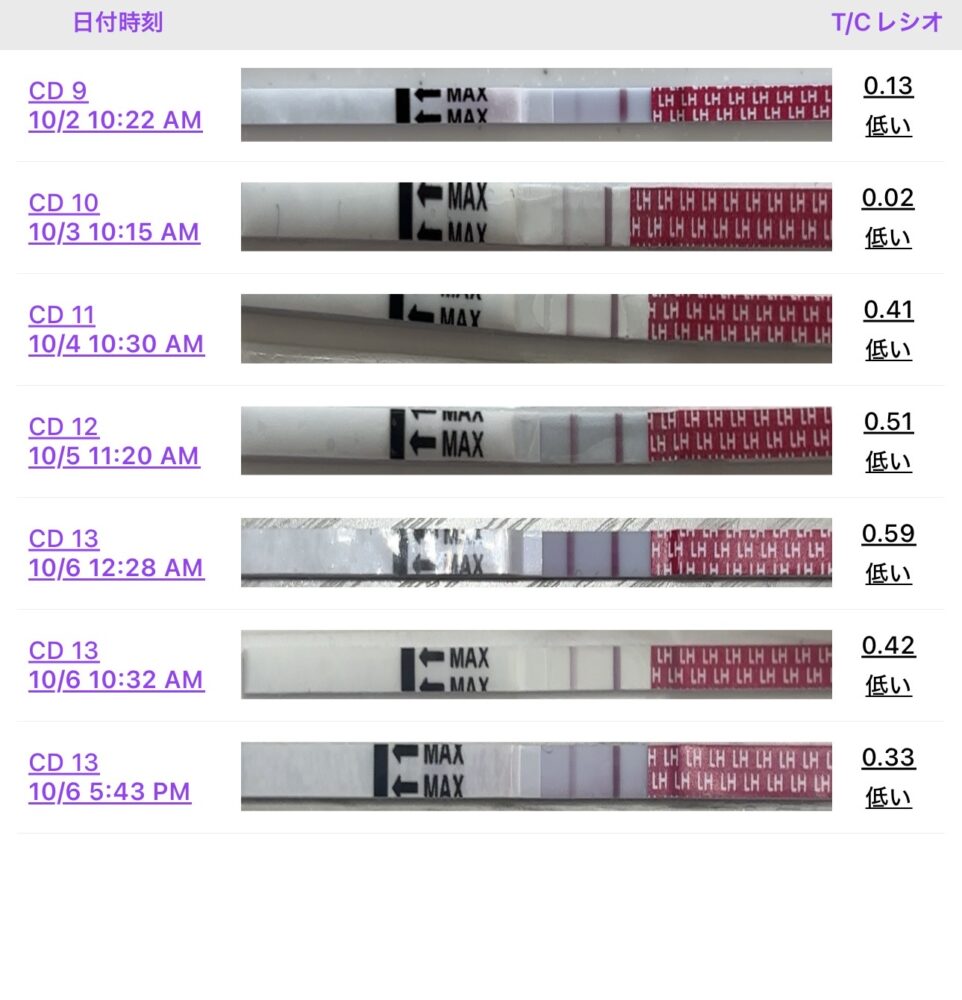Open the CD 13 10/6 10:32 AM entry
962x1000 pixels.
(116, 666)
